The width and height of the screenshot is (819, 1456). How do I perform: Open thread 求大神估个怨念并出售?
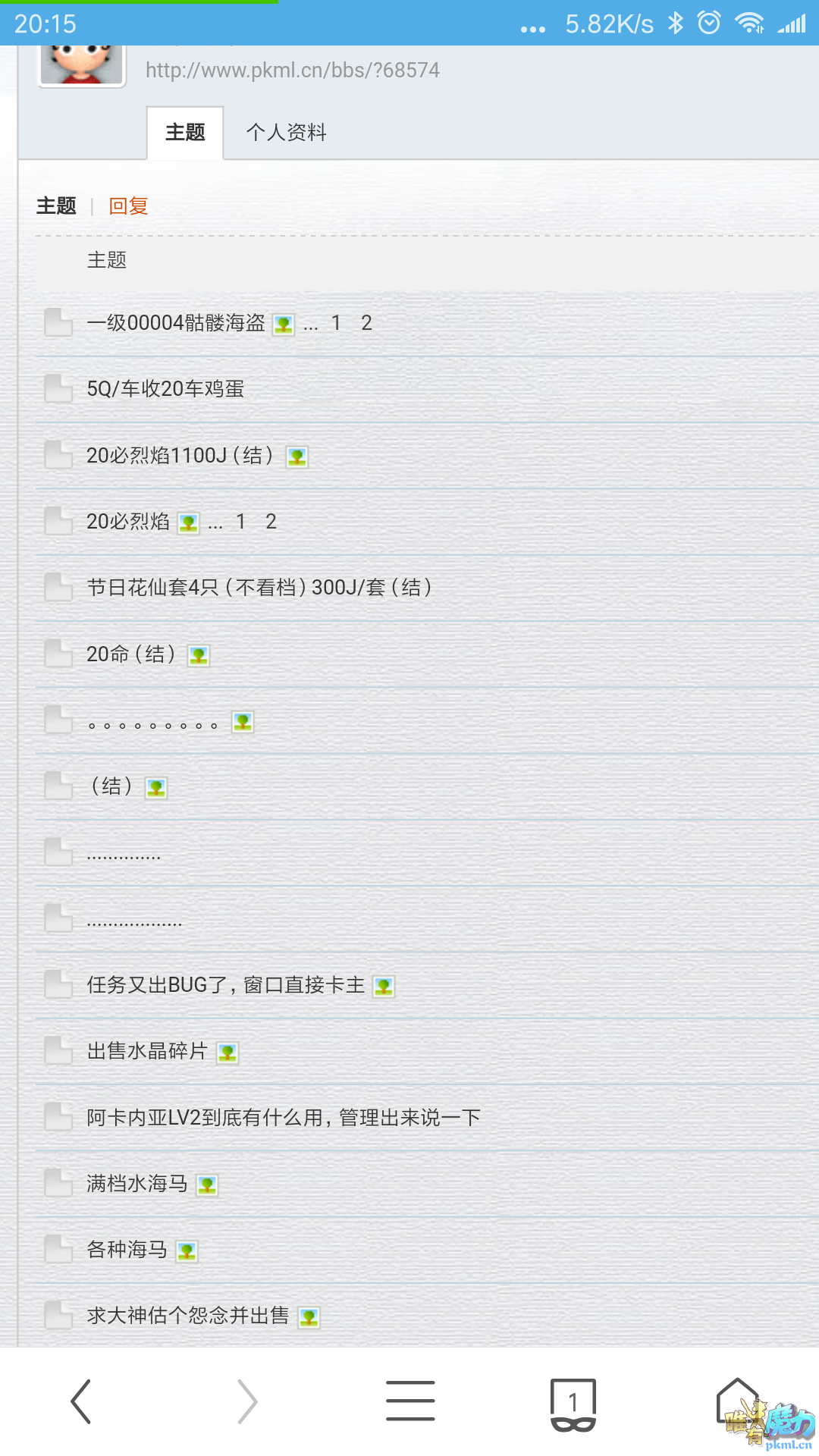pyautogui.click(x=188, y=1316)
